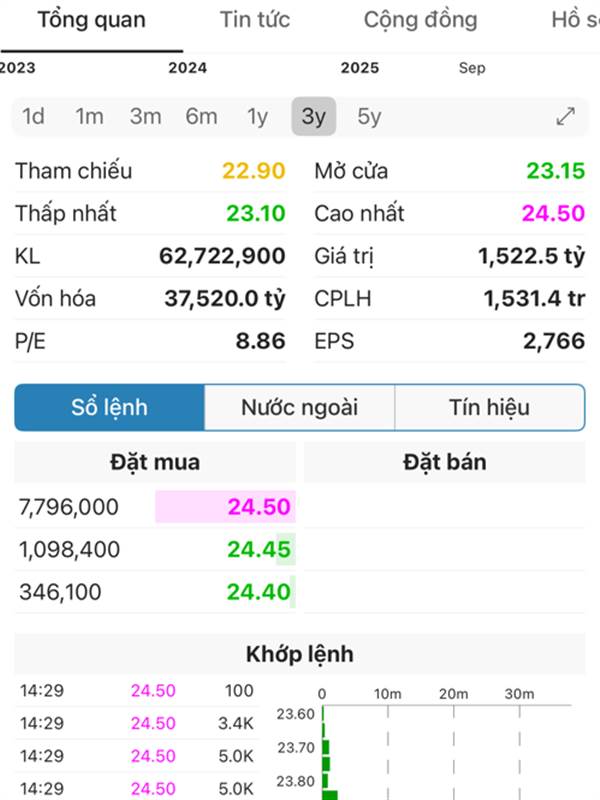Switch to the Nước ngoài segment
Viewport: 600px width, 800px height.
pyautogui.click(x=299, y=408)
